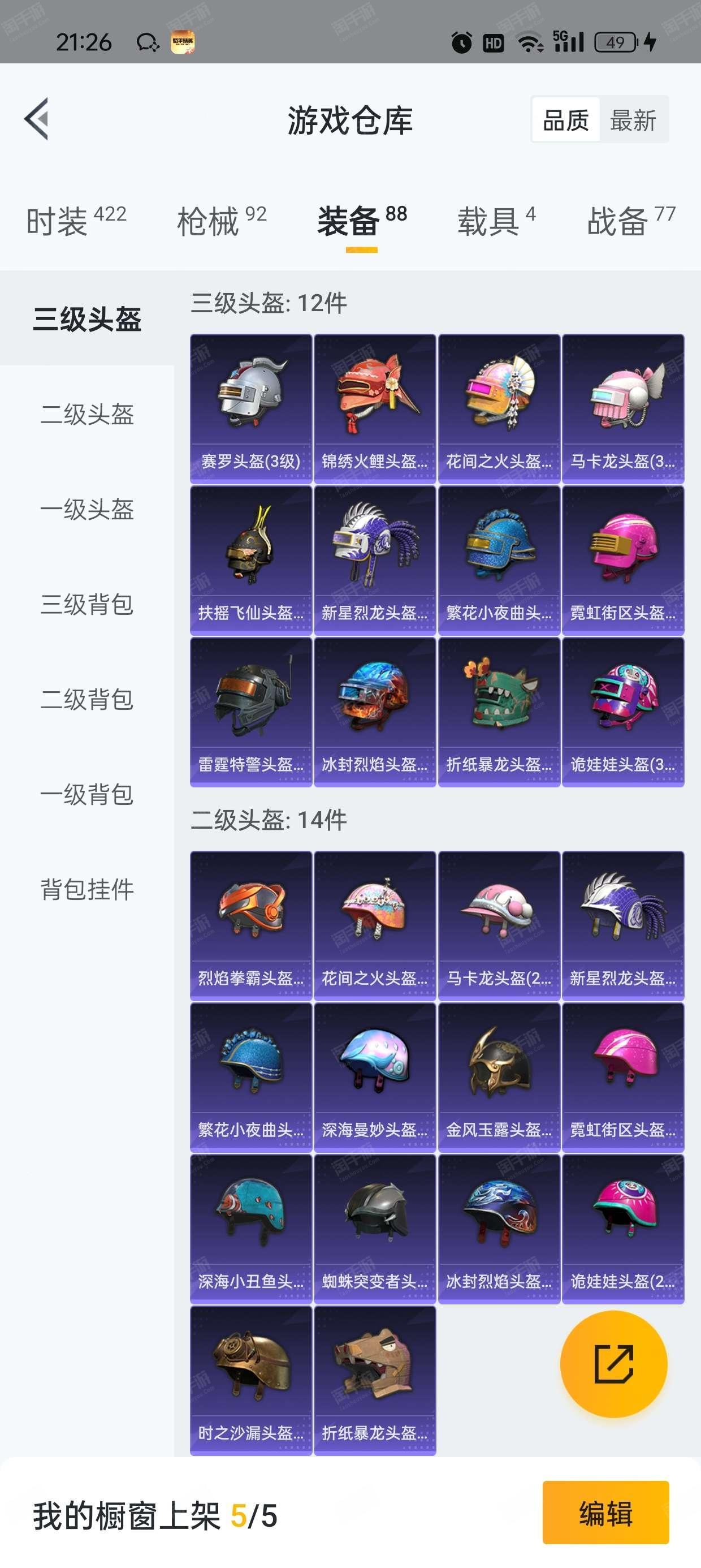Select the 品质 sort option

coord(566,120)
